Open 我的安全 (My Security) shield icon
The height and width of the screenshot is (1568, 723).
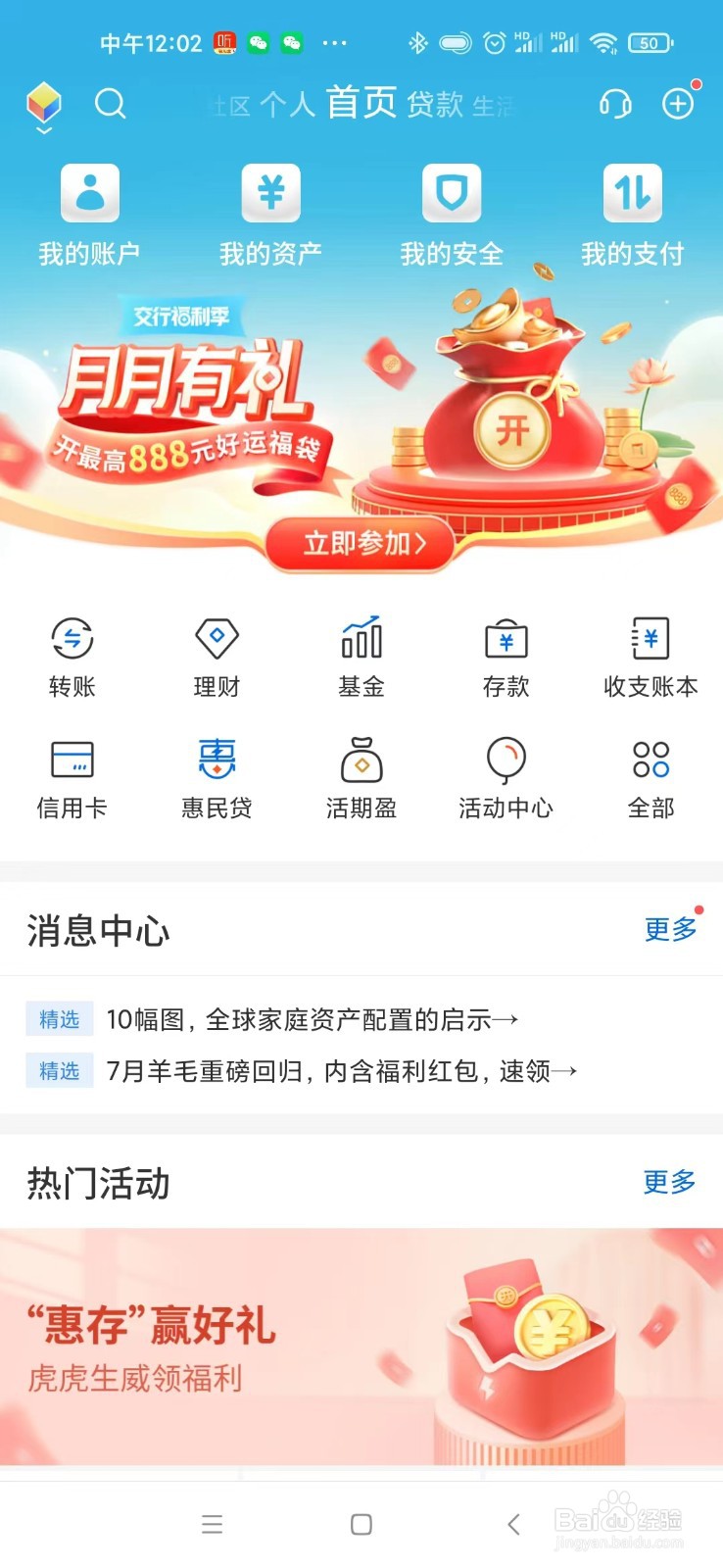451,214
